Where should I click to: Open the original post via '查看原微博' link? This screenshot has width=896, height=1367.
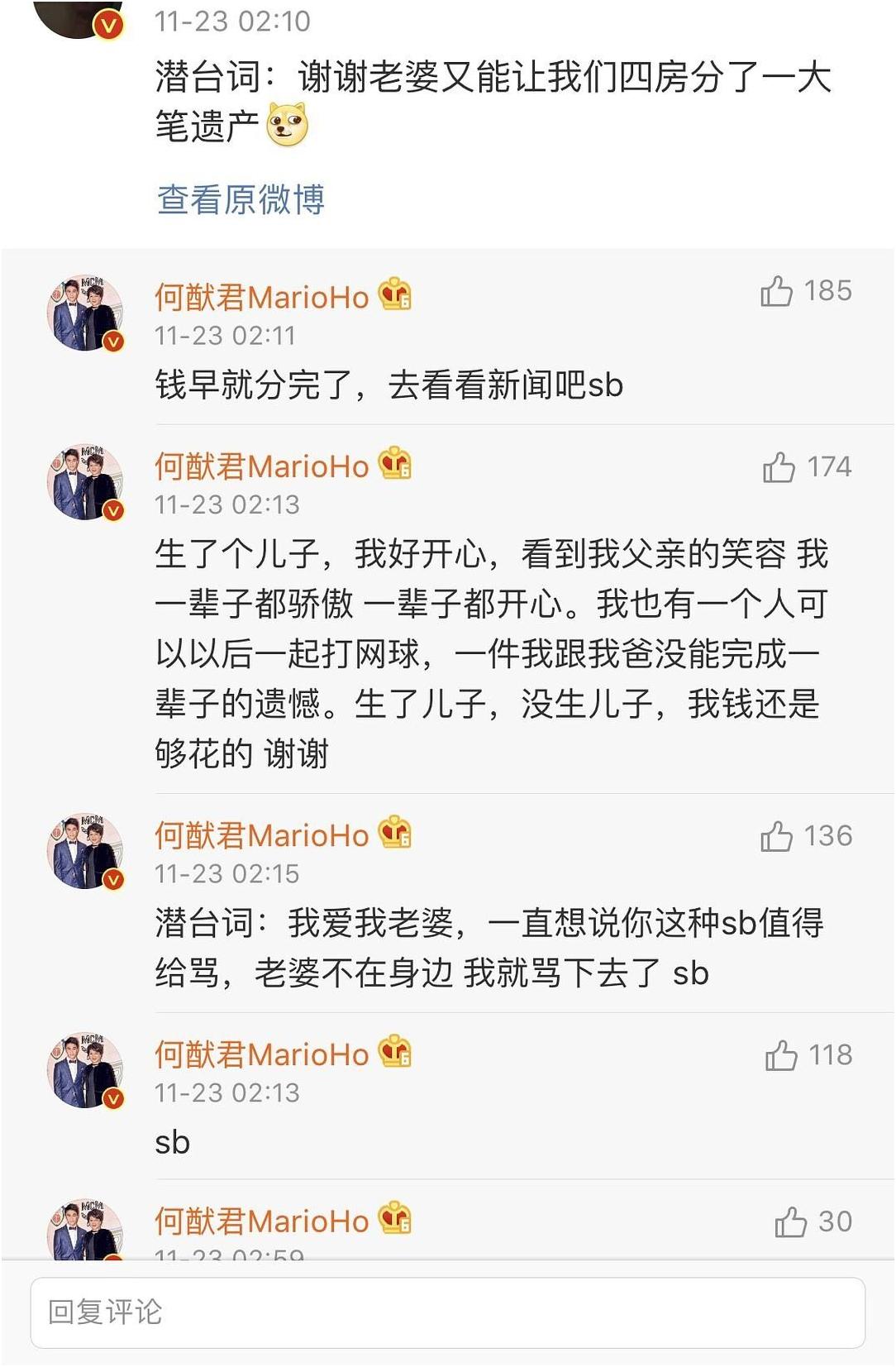pos(242,198)
